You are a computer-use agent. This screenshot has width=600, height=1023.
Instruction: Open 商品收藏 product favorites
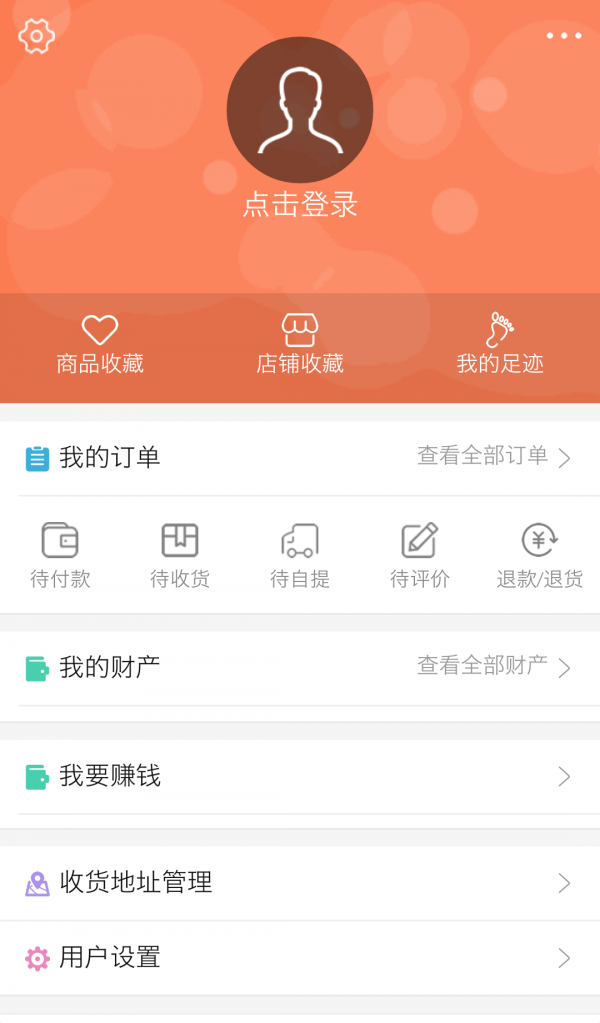point(100,345)
